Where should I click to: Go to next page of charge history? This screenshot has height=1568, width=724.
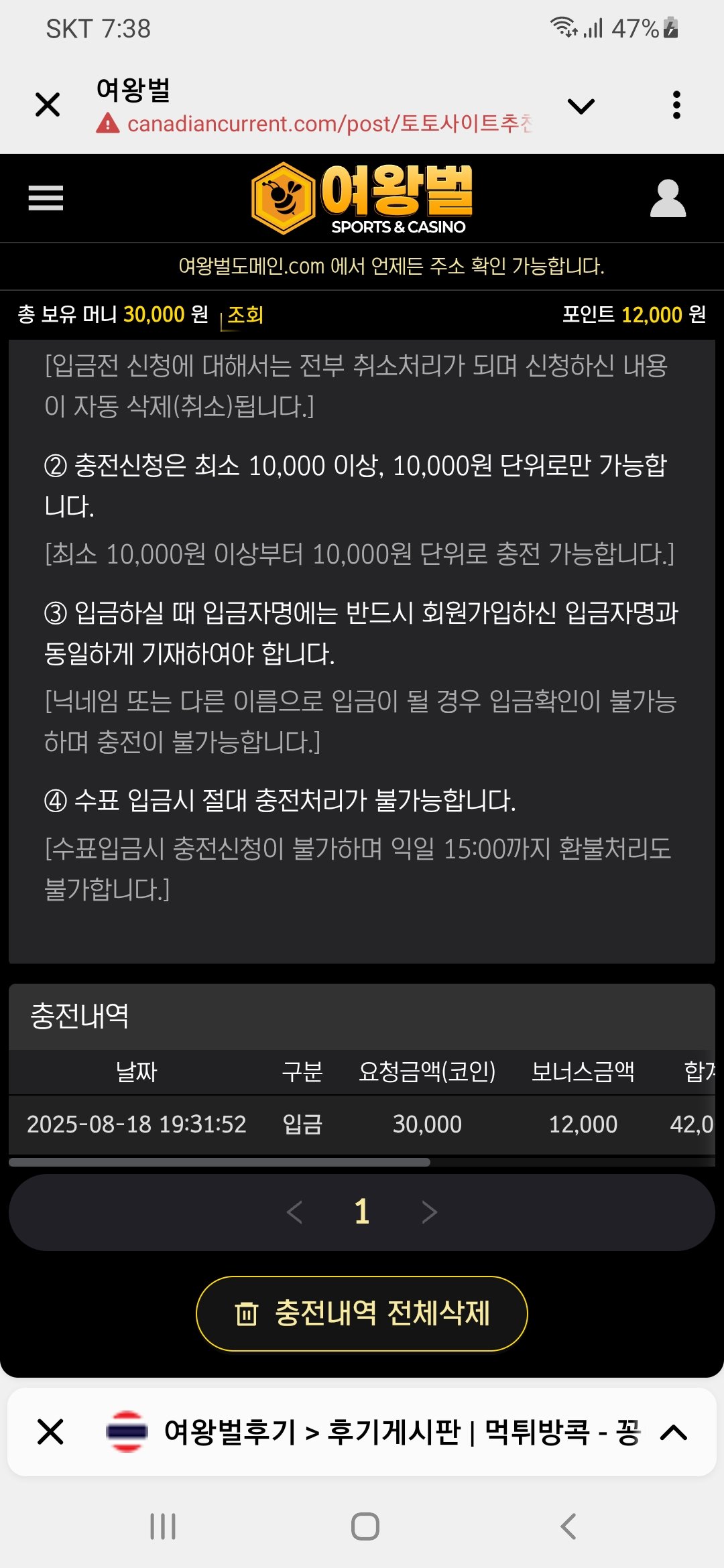(x=429, y=1212)
